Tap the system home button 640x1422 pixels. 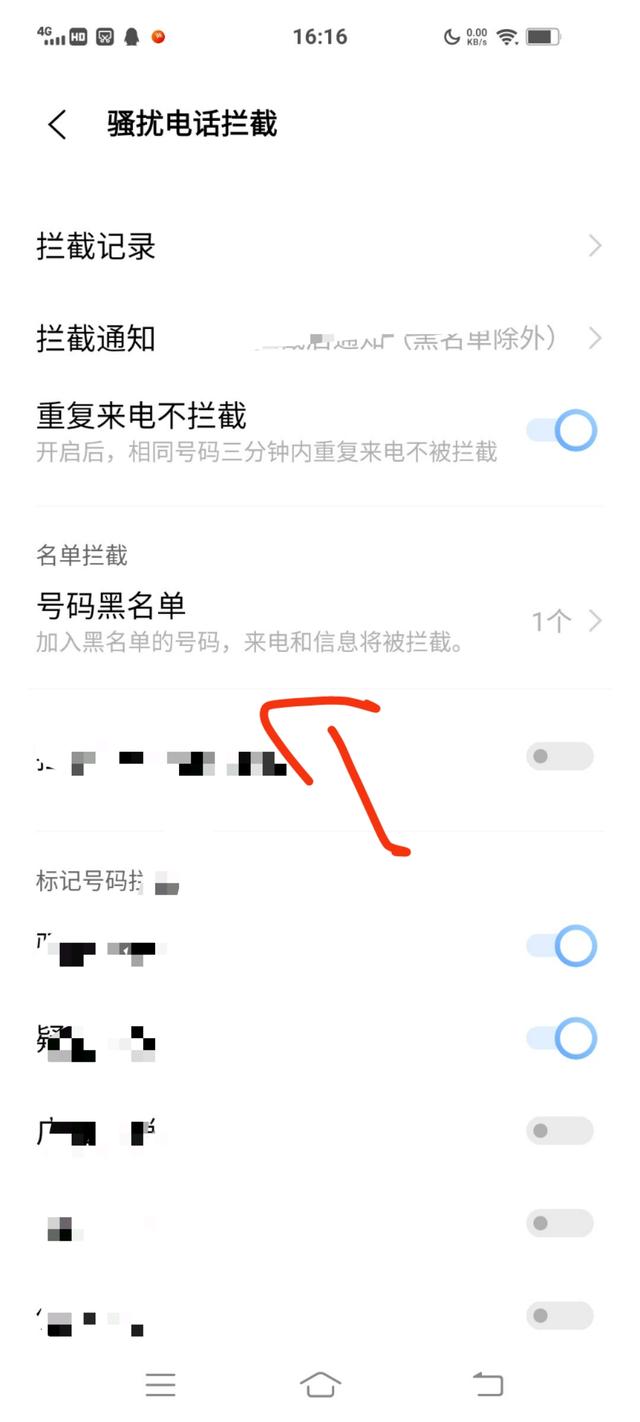[x=320, y=1384]
